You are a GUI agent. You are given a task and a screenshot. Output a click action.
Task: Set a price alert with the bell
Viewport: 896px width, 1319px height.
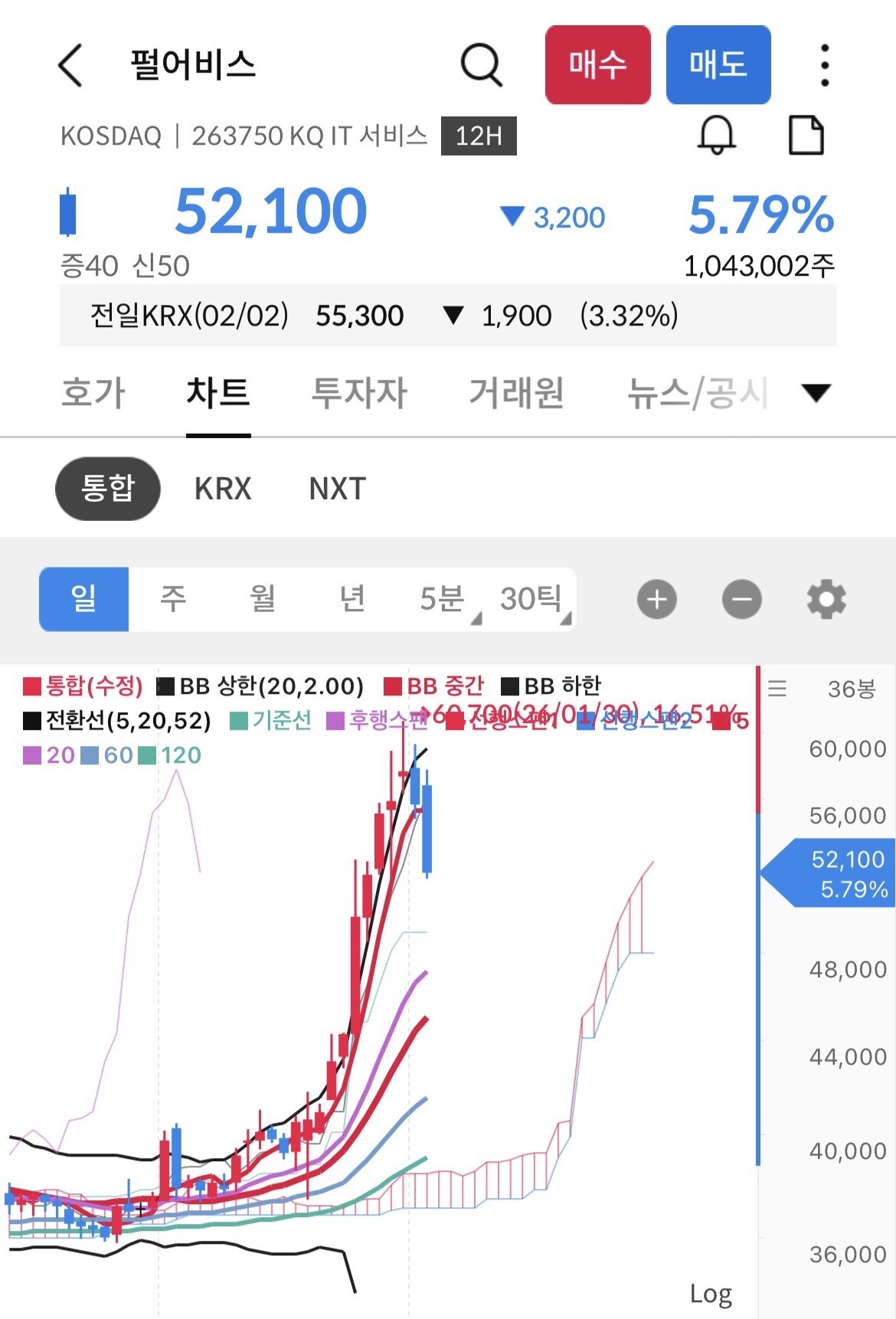[x=716, y=136]
